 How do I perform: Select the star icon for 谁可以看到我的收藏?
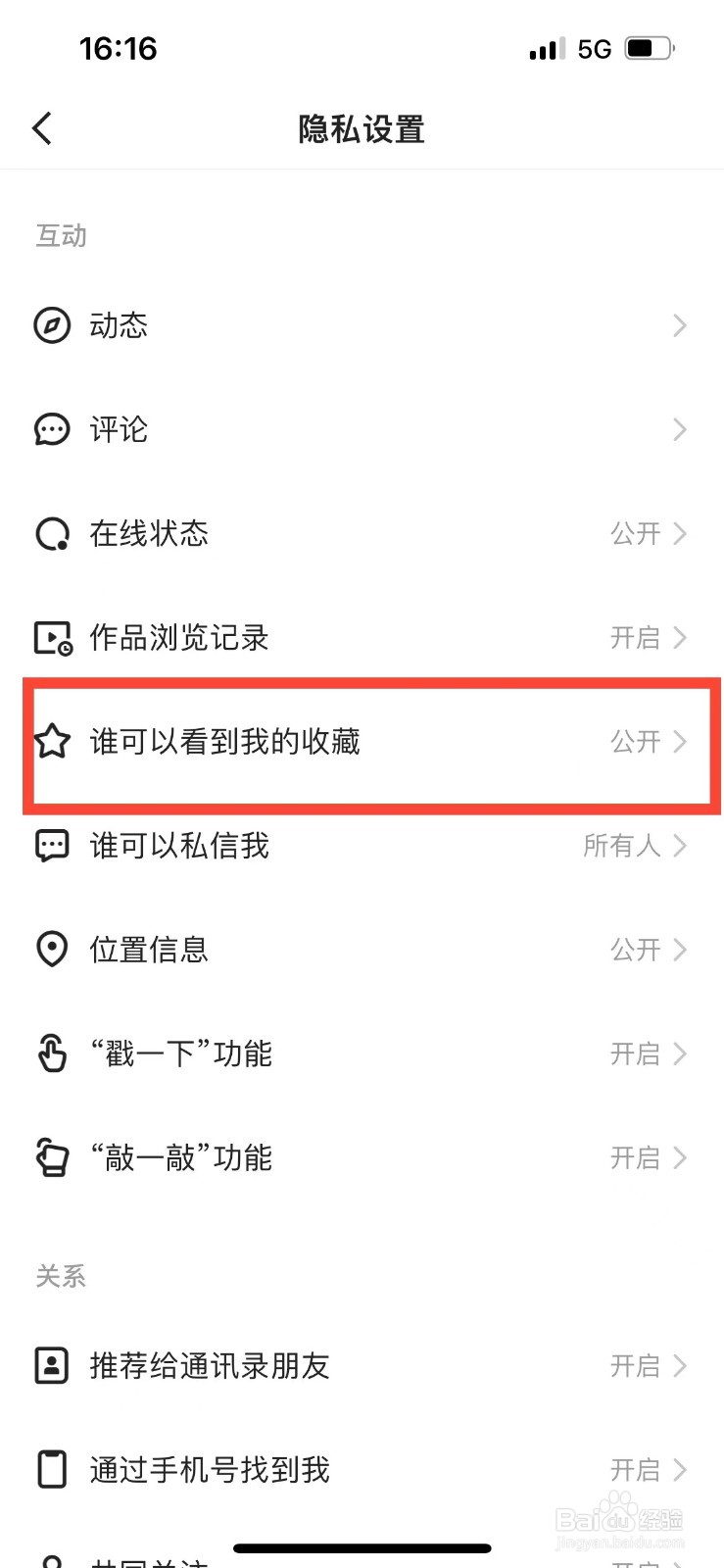pos(52,742)
